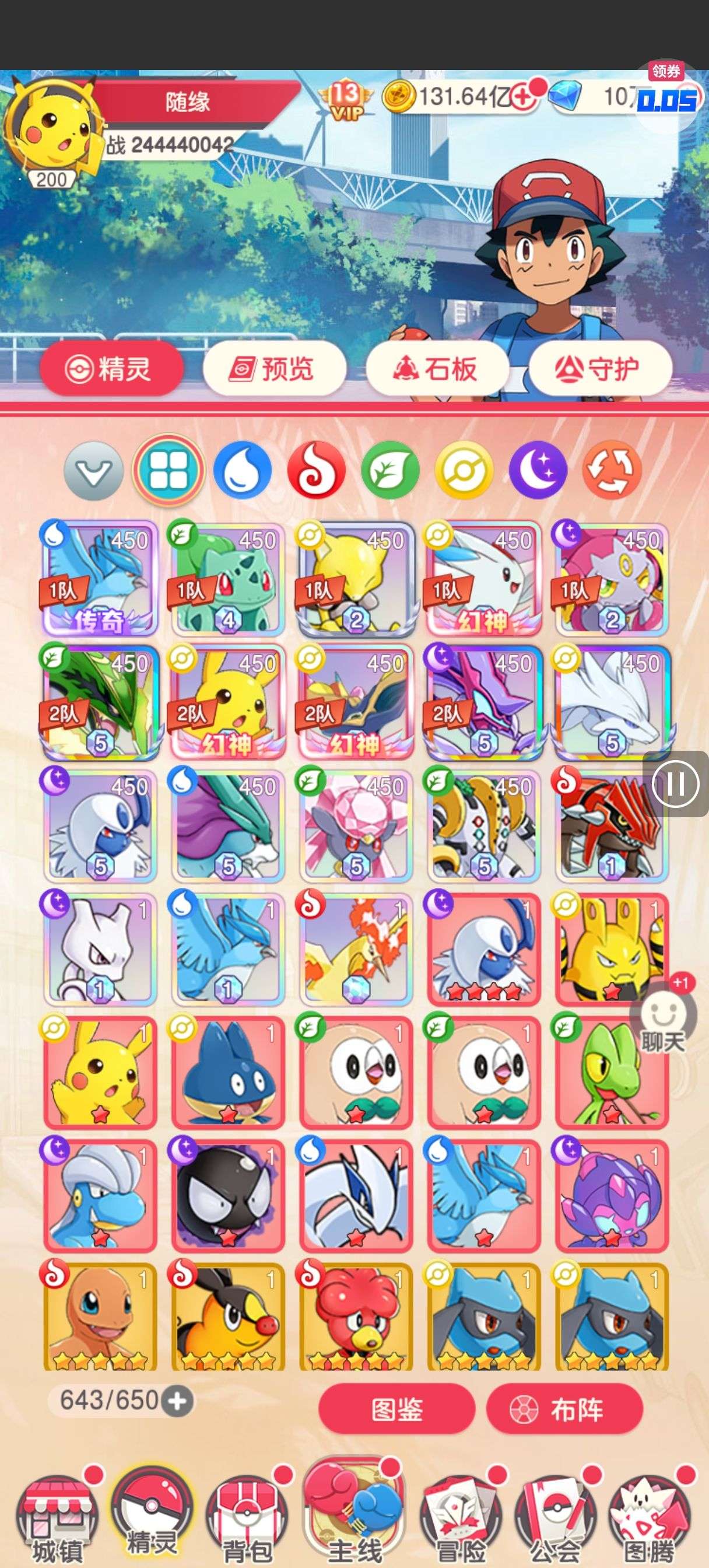The width and height of the screenshot is (709, 1568).
Task: Expand the sort dropdown arrow
Action: pos(94,471)
